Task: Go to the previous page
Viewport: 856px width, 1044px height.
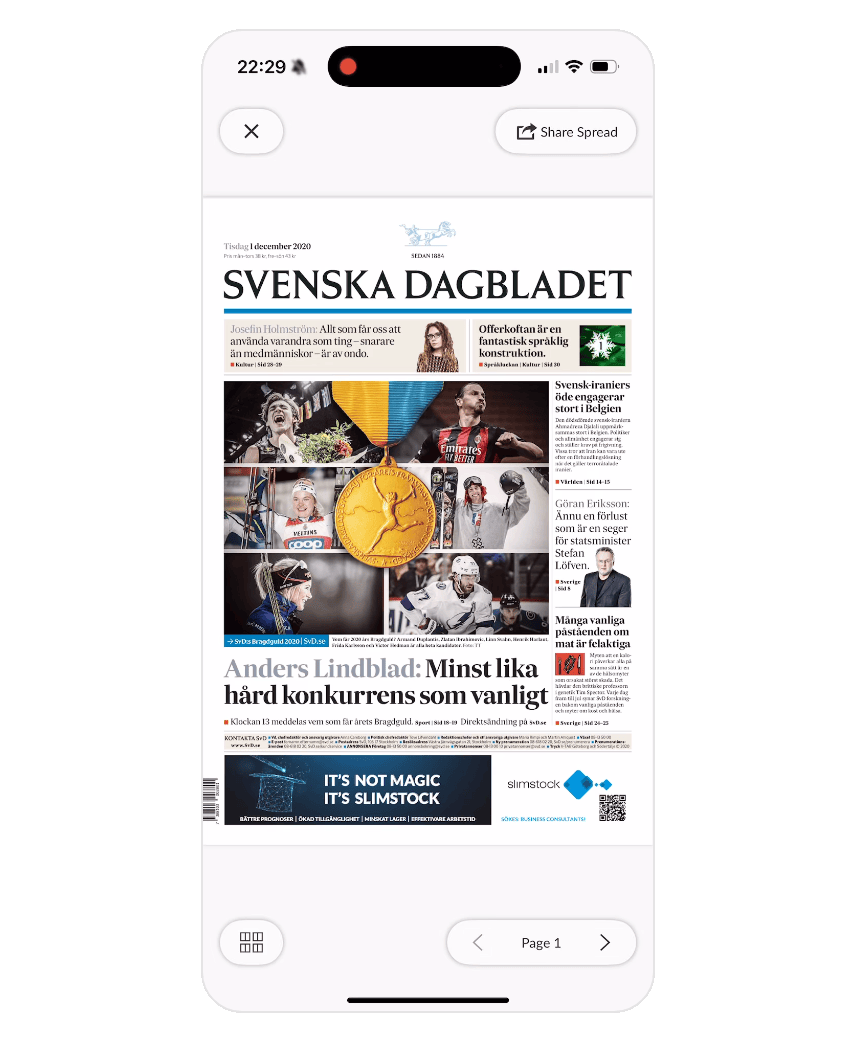Action: tap(478, 942)
